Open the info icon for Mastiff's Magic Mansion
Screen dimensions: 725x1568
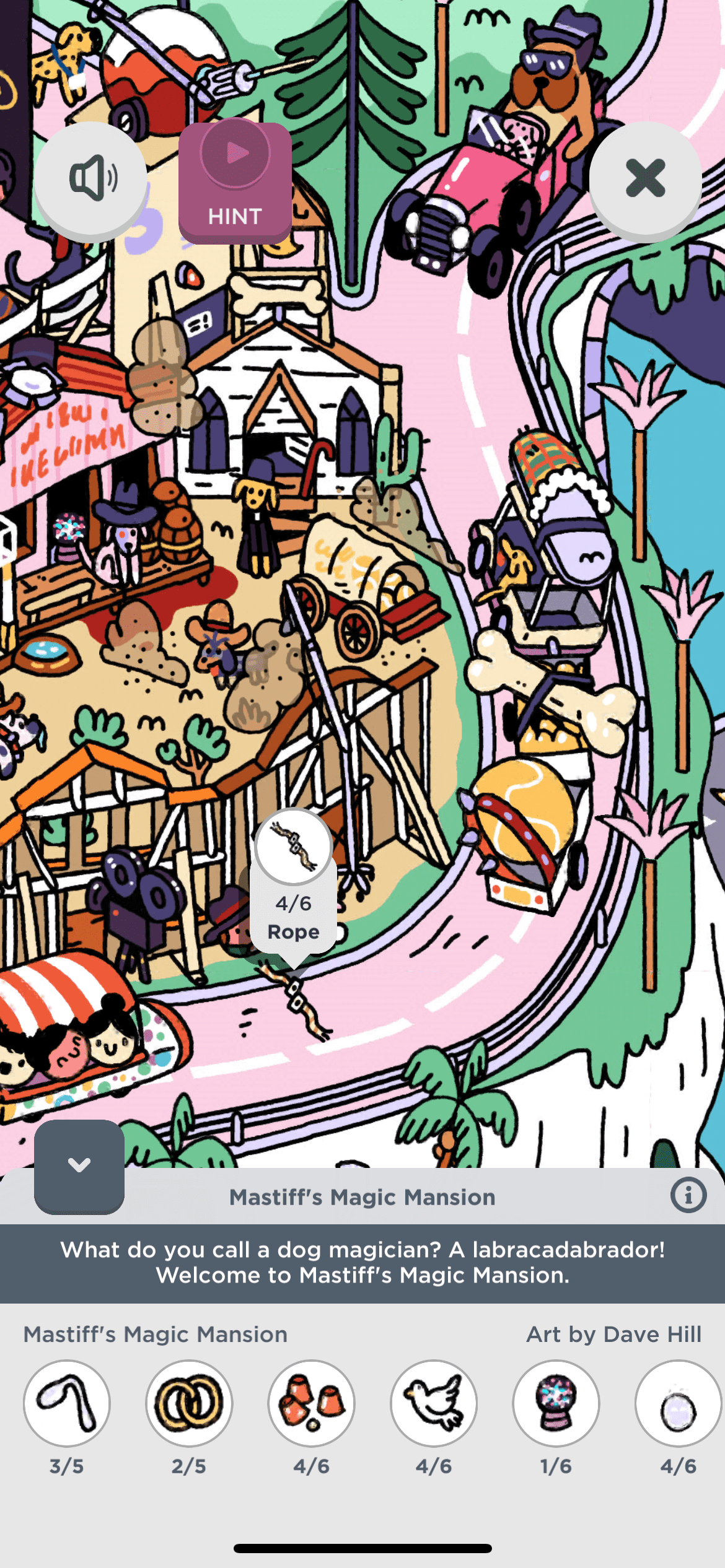(688, 1195)
